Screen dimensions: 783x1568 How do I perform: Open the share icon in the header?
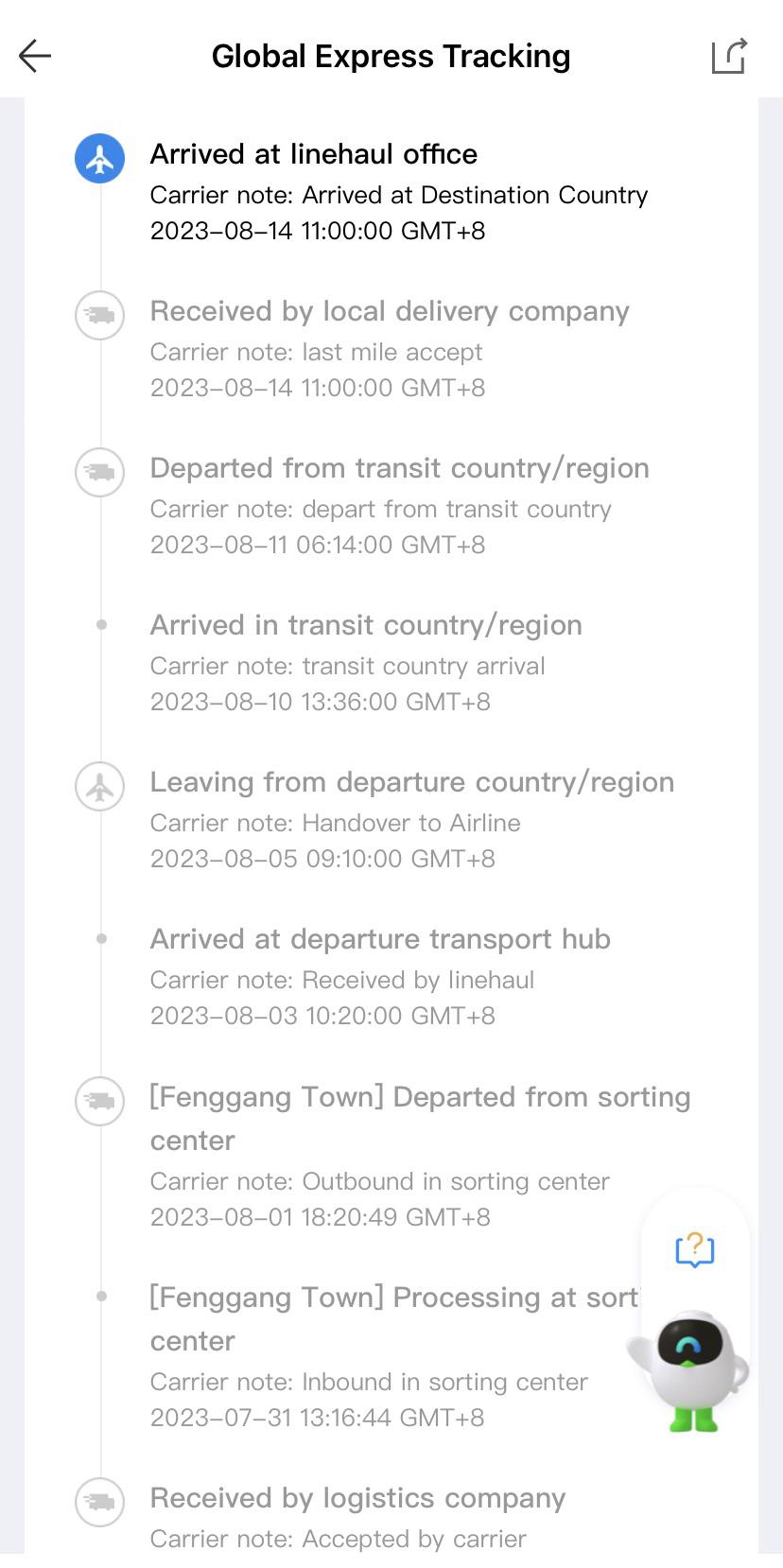tap(727, 56)
